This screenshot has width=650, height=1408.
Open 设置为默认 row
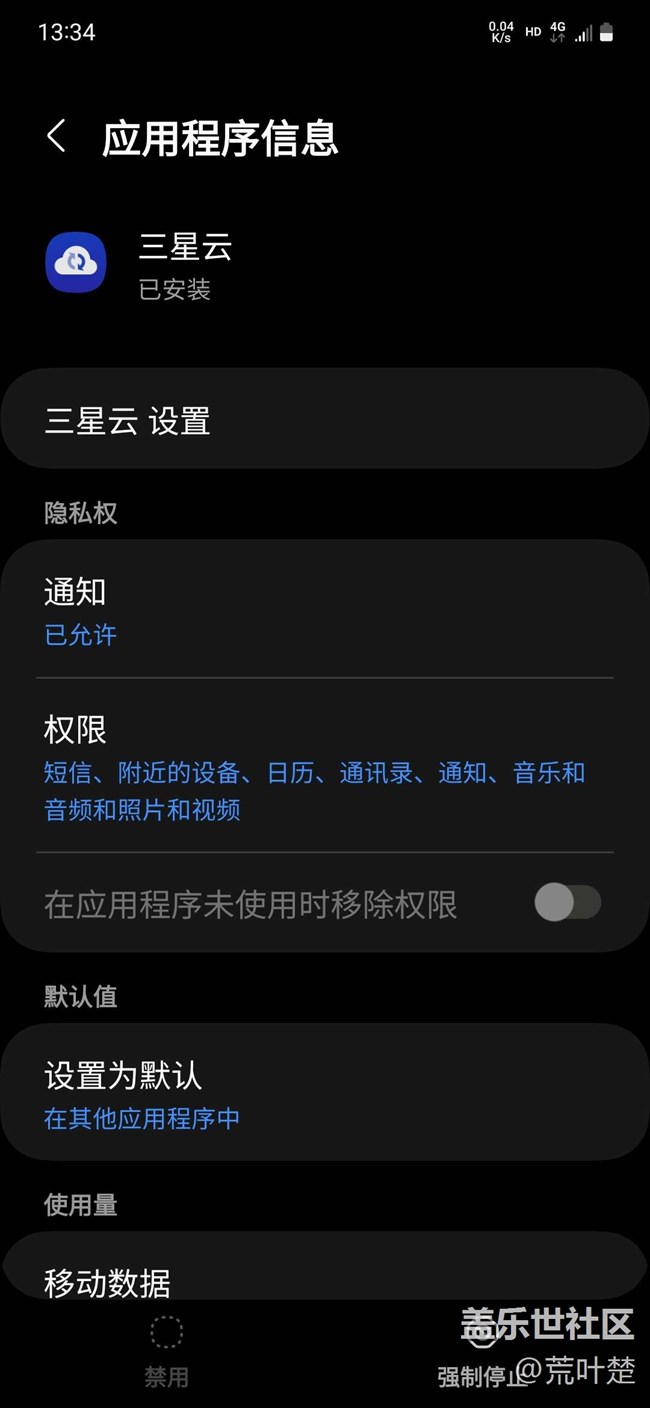click(x=325, y=1093)
